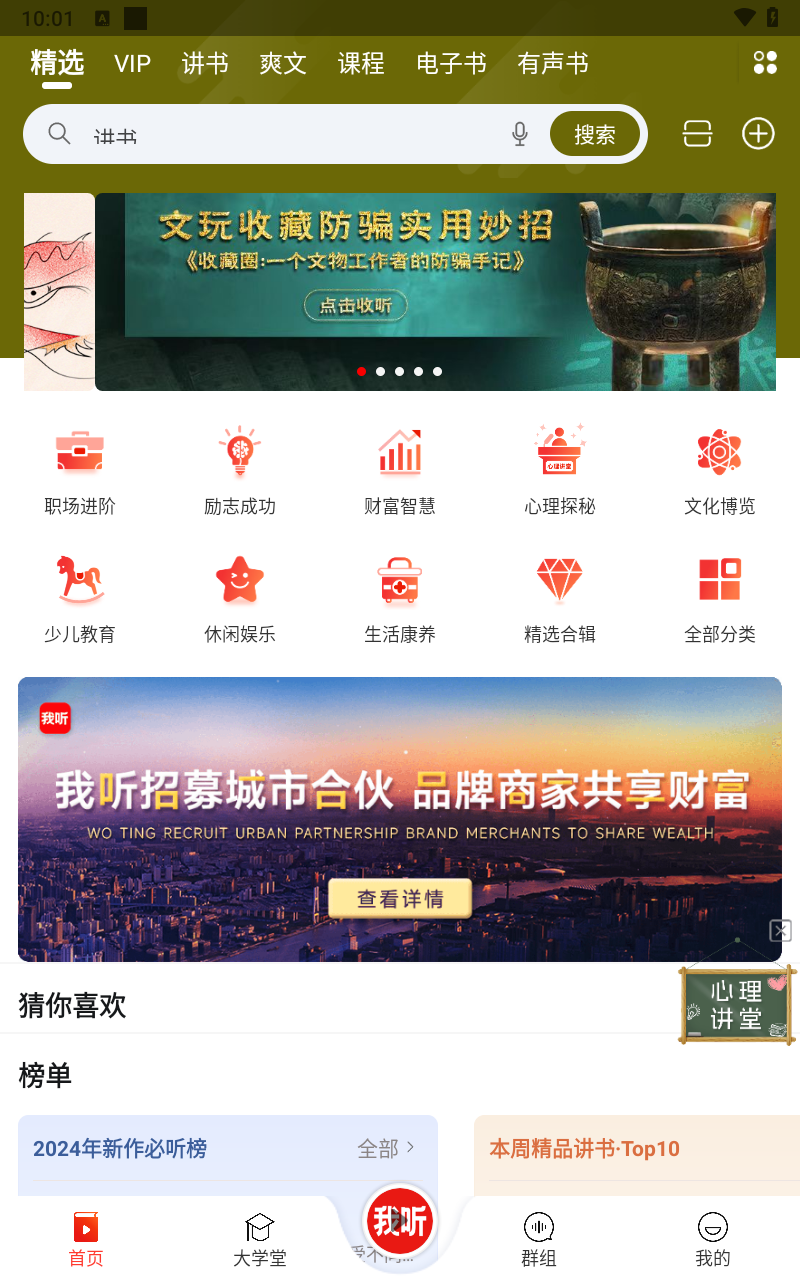Tap the 心理探秘 category icon
The height and width of the screenshot is (1280, 800).
point(560,453)
